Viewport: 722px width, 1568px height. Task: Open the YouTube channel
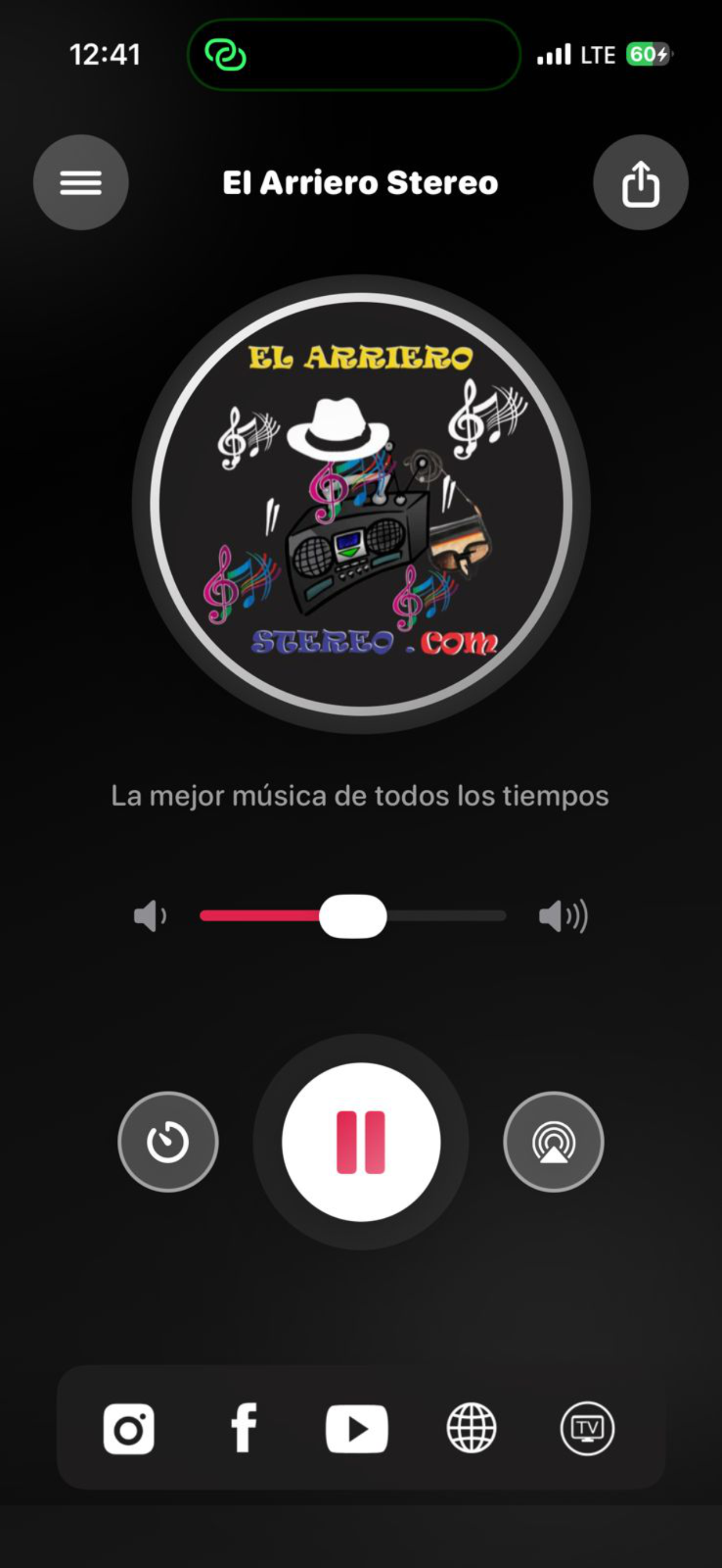tap(357, 1429)
